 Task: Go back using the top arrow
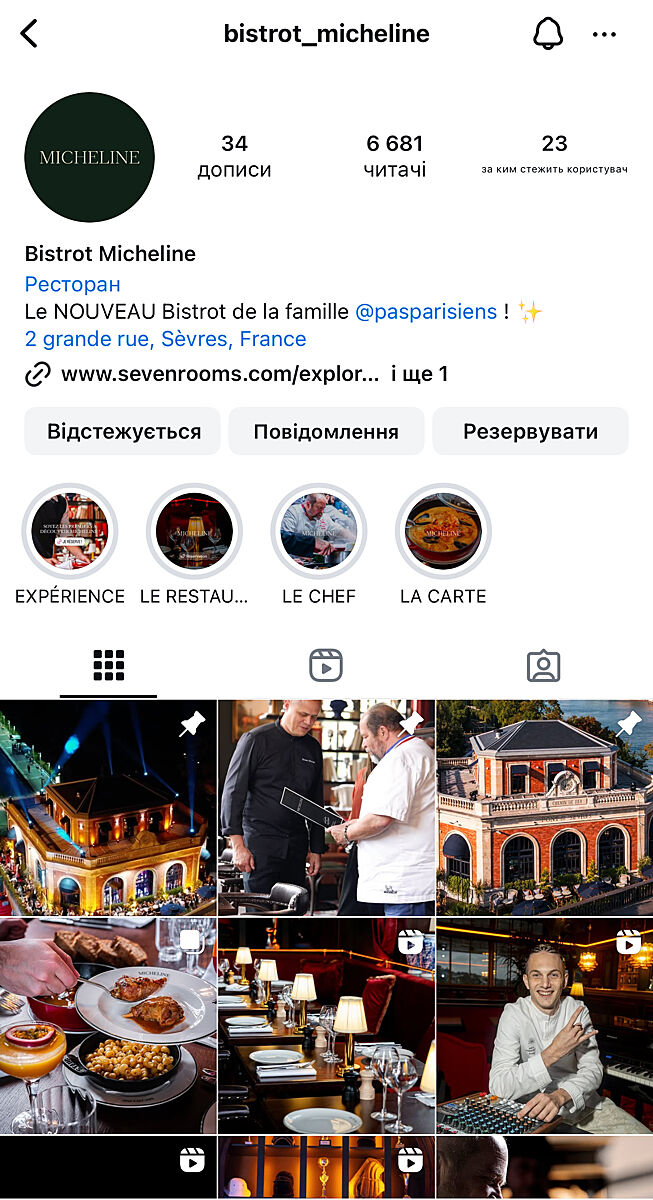[29, 33]
